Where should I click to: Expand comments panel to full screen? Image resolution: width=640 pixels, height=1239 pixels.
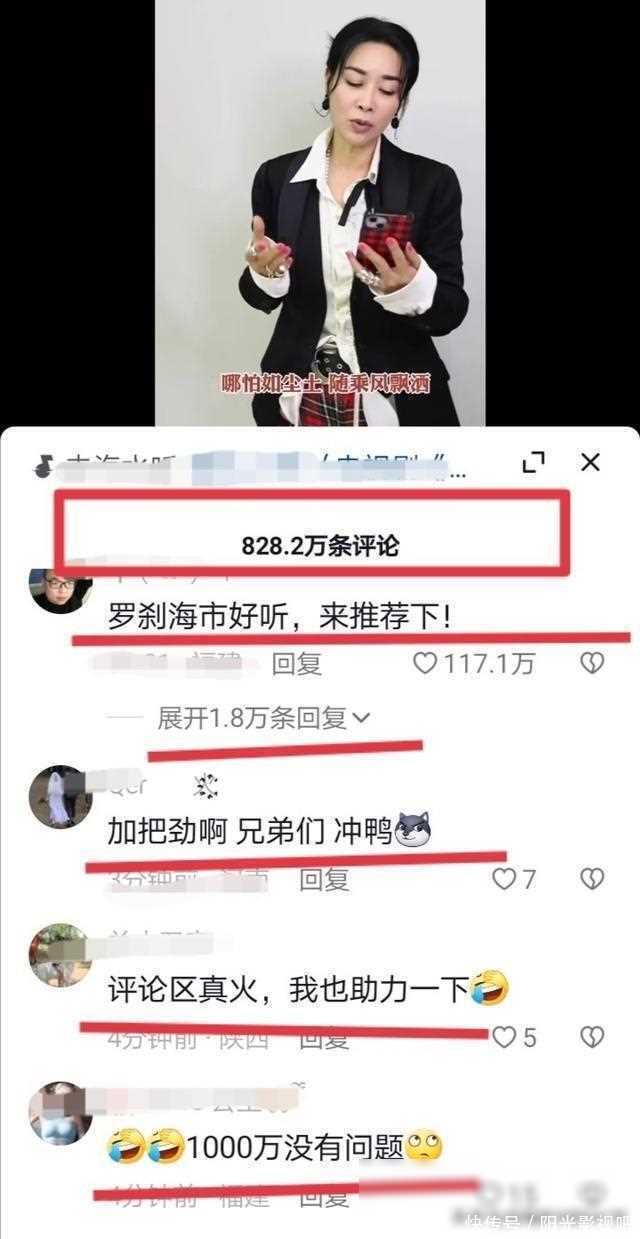pos(534,462)
